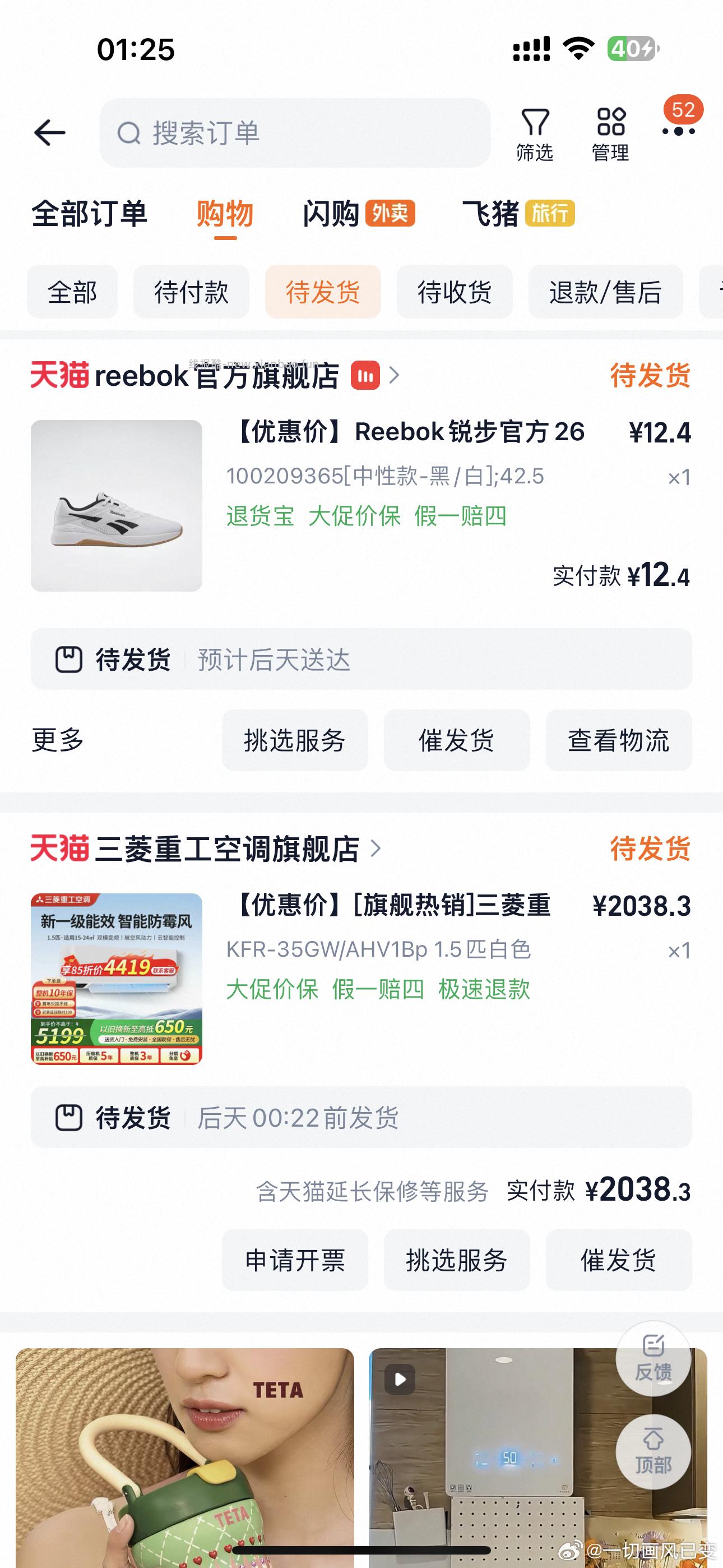Expand the Reebok store via its chevron arrow
Viewport: 723px width, 1568px height.
[x=394, y=376]
